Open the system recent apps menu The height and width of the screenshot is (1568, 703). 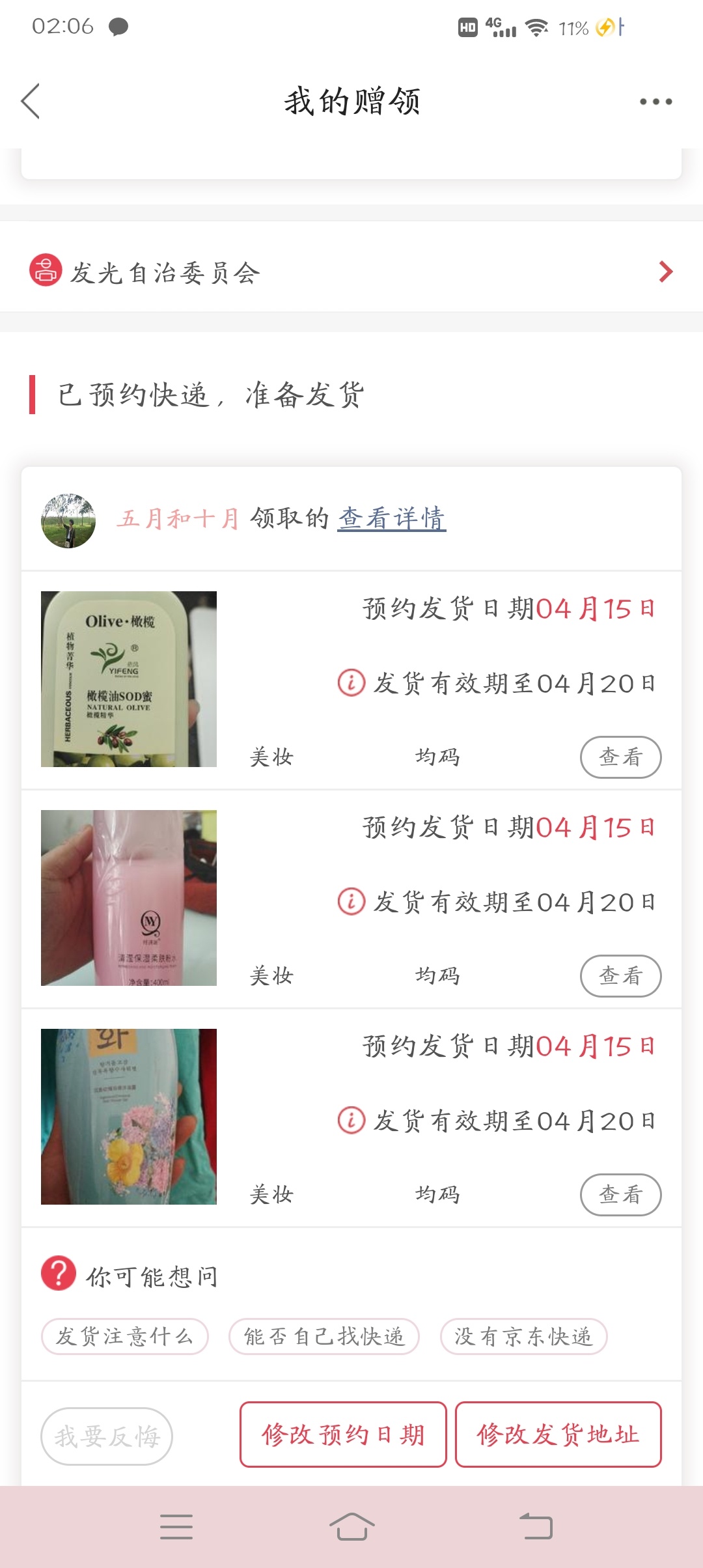(176, 1527)
